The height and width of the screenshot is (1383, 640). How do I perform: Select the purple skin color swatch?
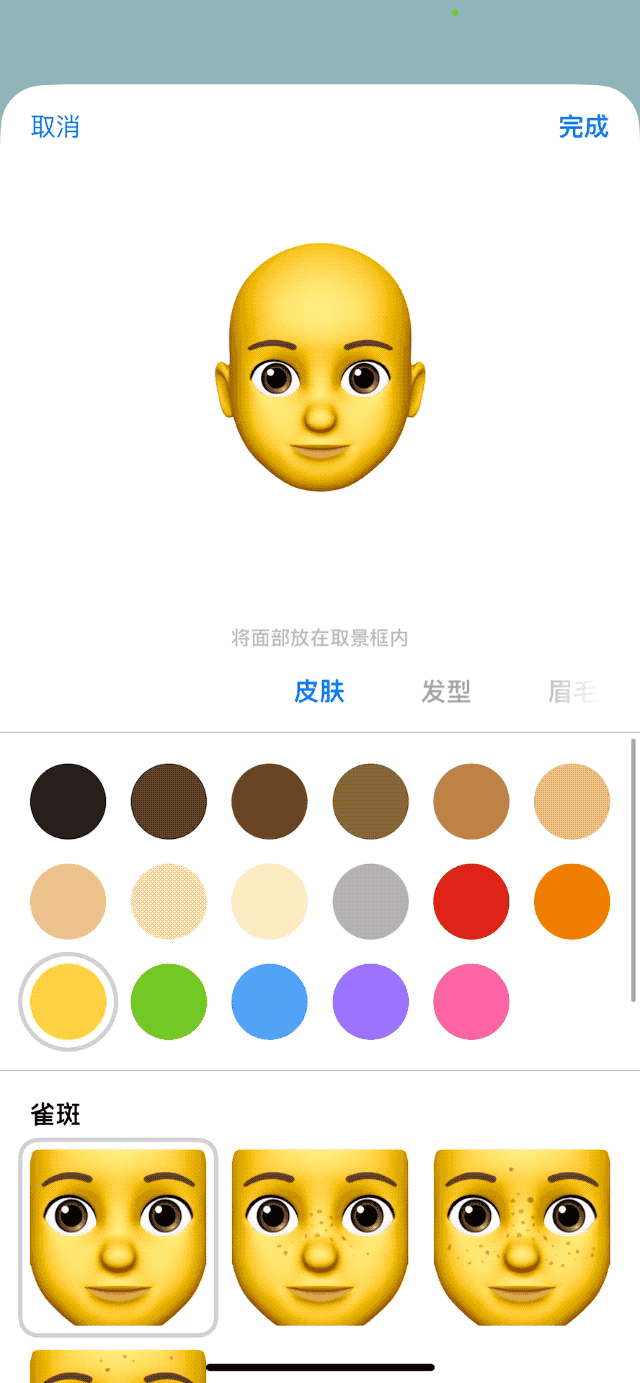(x=371, y=1001)
